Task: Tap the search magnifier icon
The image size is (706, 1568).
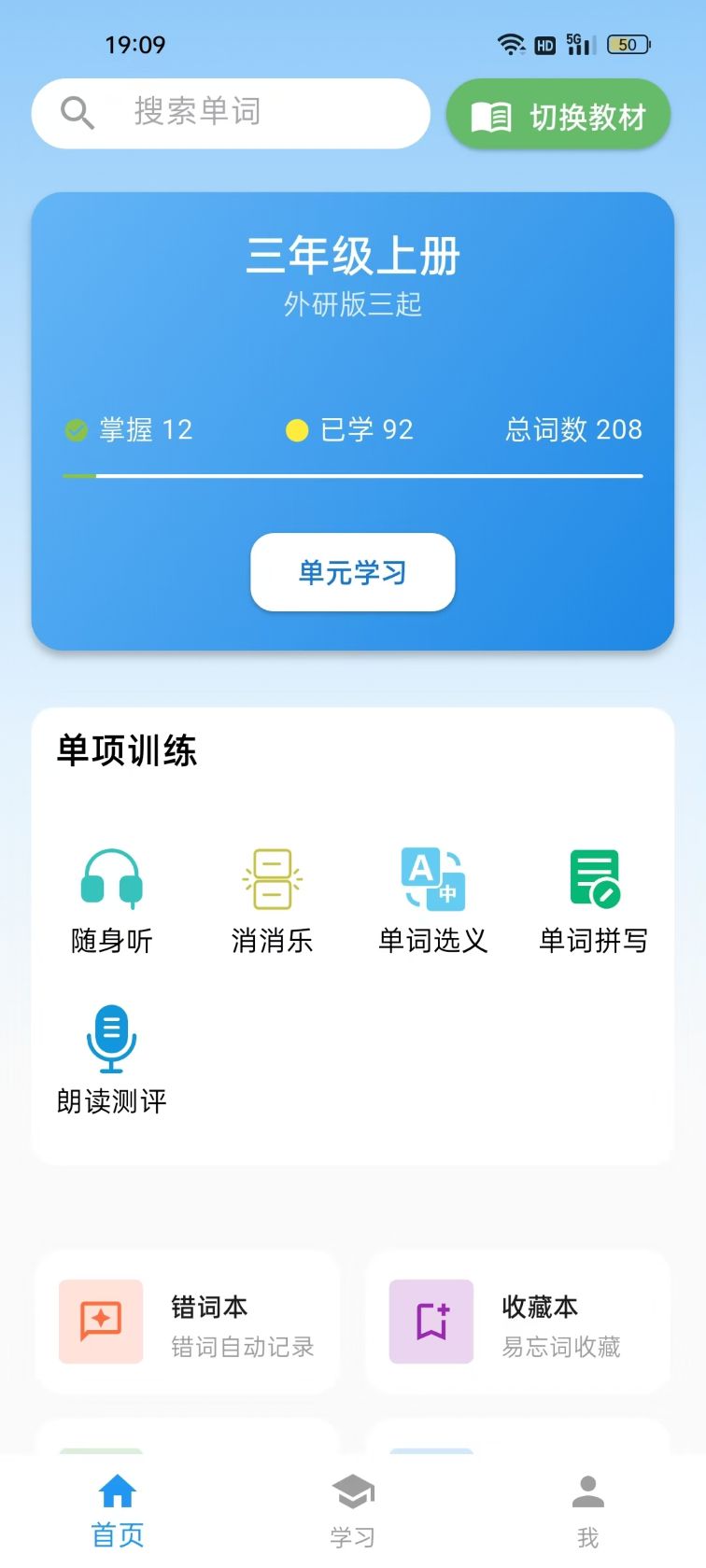Action: pos(77,112)
